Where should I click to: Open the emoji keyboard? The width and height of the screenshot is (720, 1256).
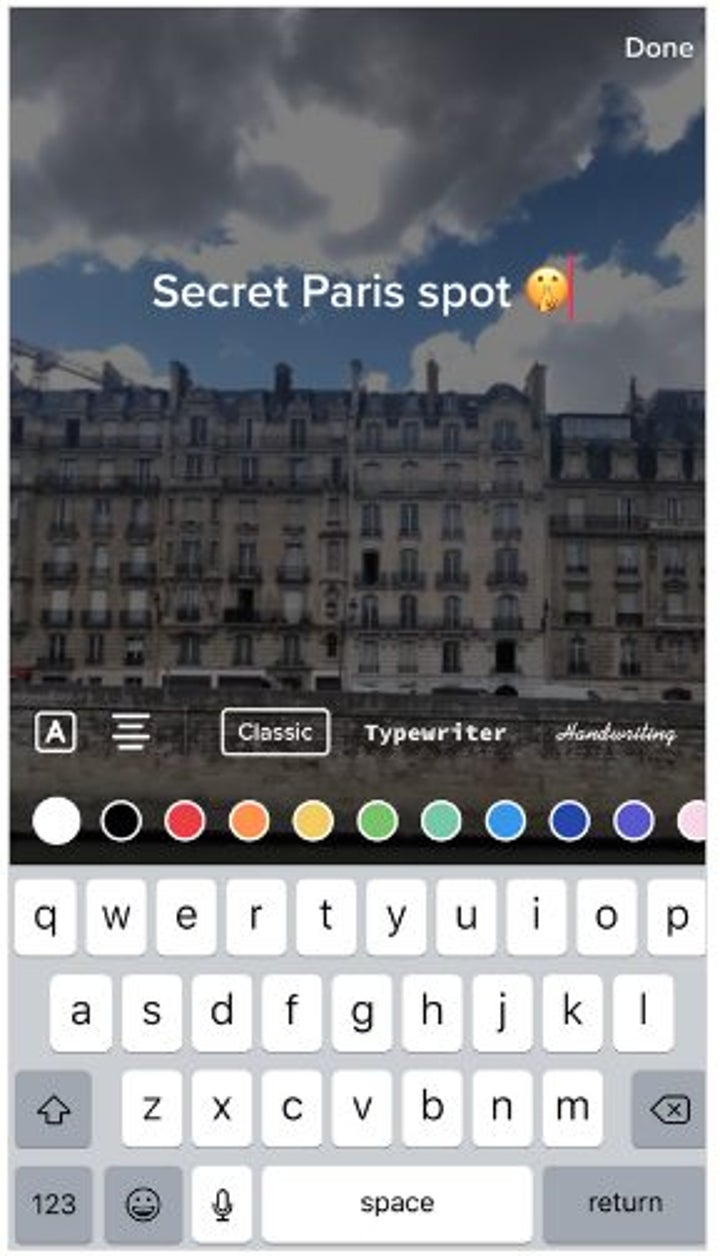click(144, 1204)
